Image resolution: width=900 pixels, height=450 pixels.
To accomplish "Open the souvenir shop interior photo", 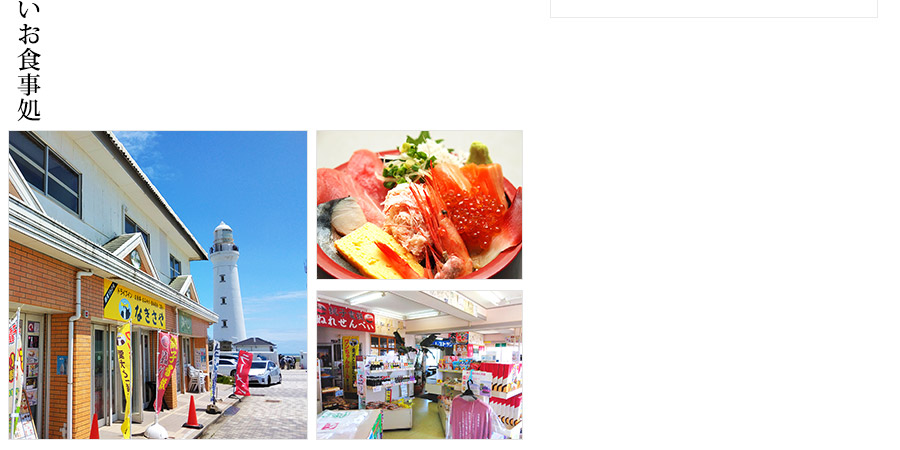I will pos(419,365).
